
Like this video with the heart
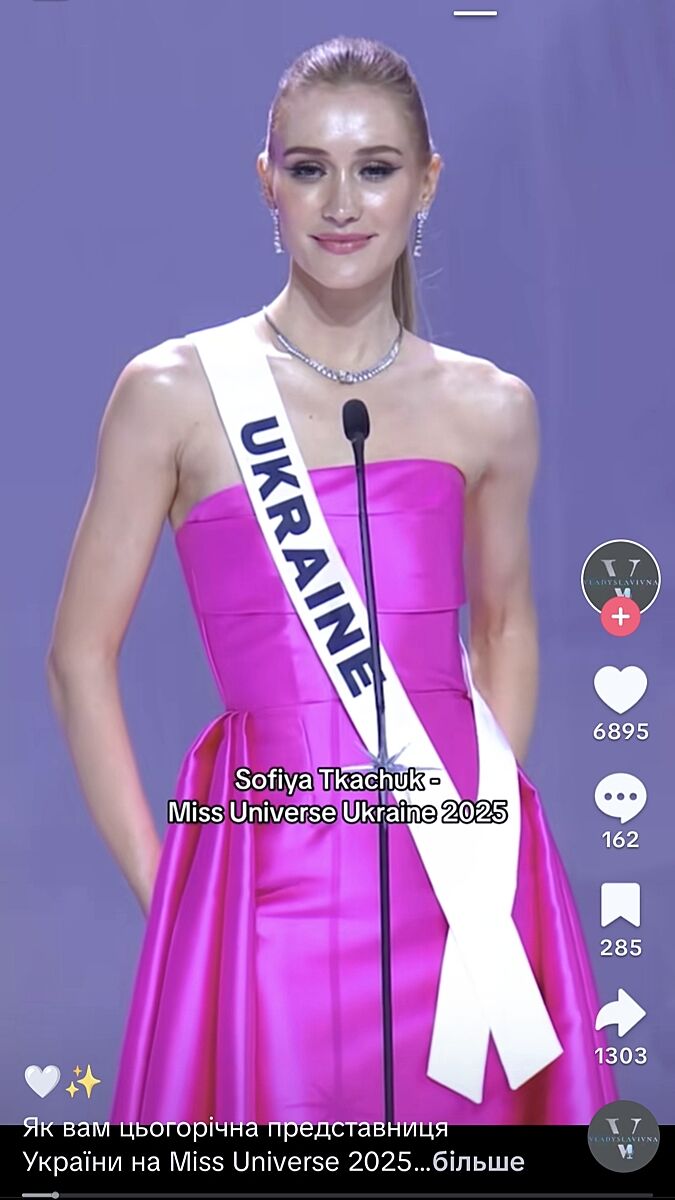point(620,690)
